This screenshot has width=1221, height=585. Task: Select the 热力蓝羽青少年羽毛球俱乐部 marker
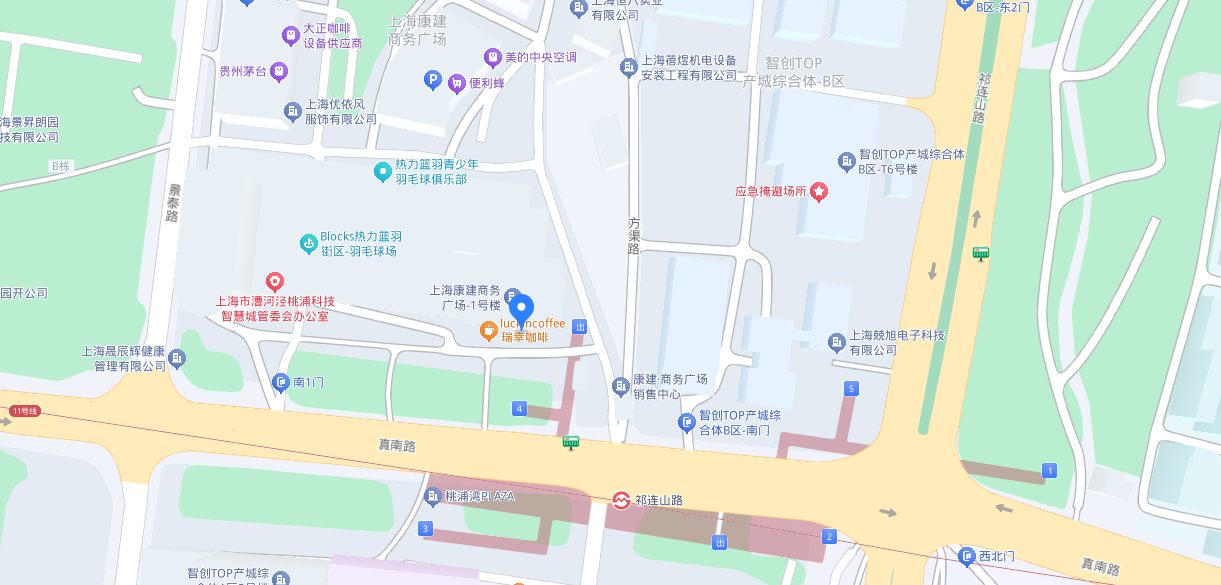click(382, 172)
